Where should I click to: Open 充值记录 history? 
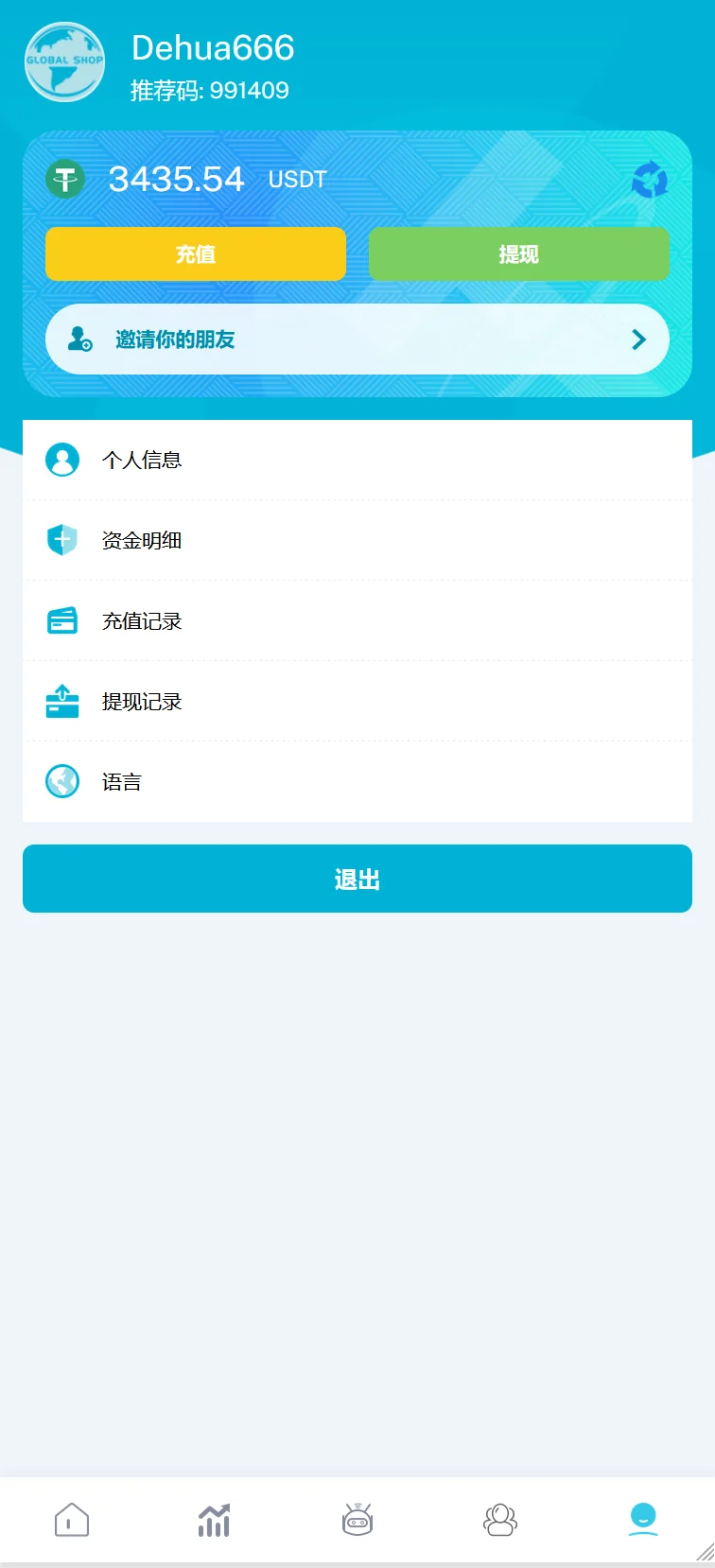pos(357,621)
